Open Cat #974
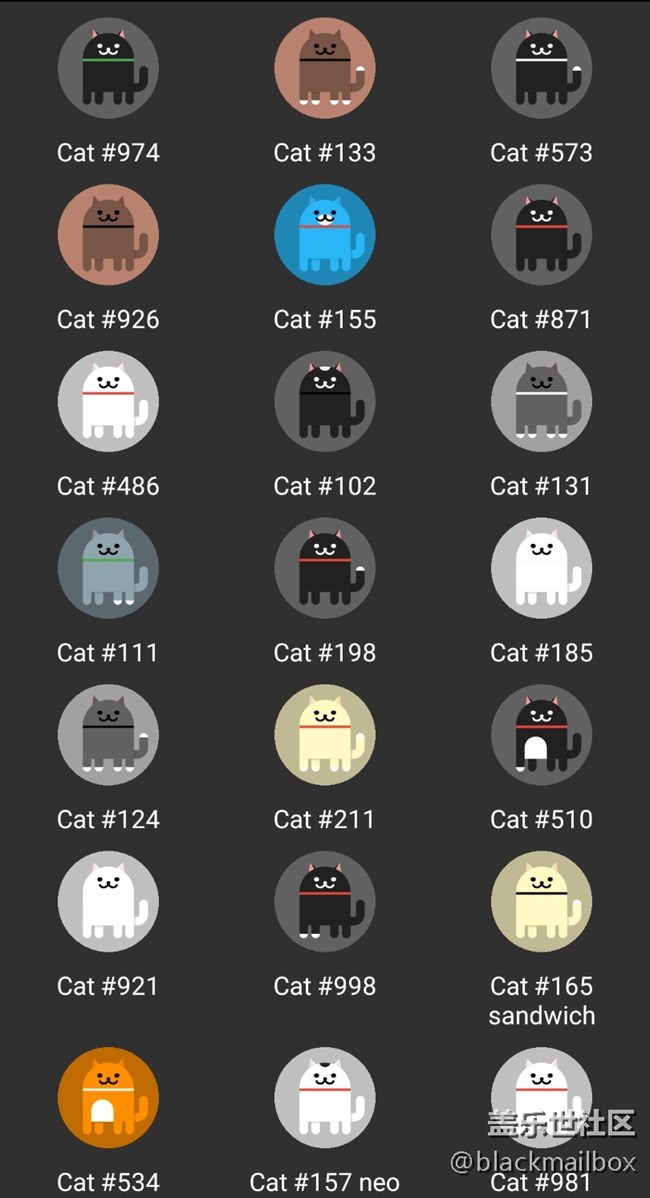 pyautogui.click(x=108, y=69)
